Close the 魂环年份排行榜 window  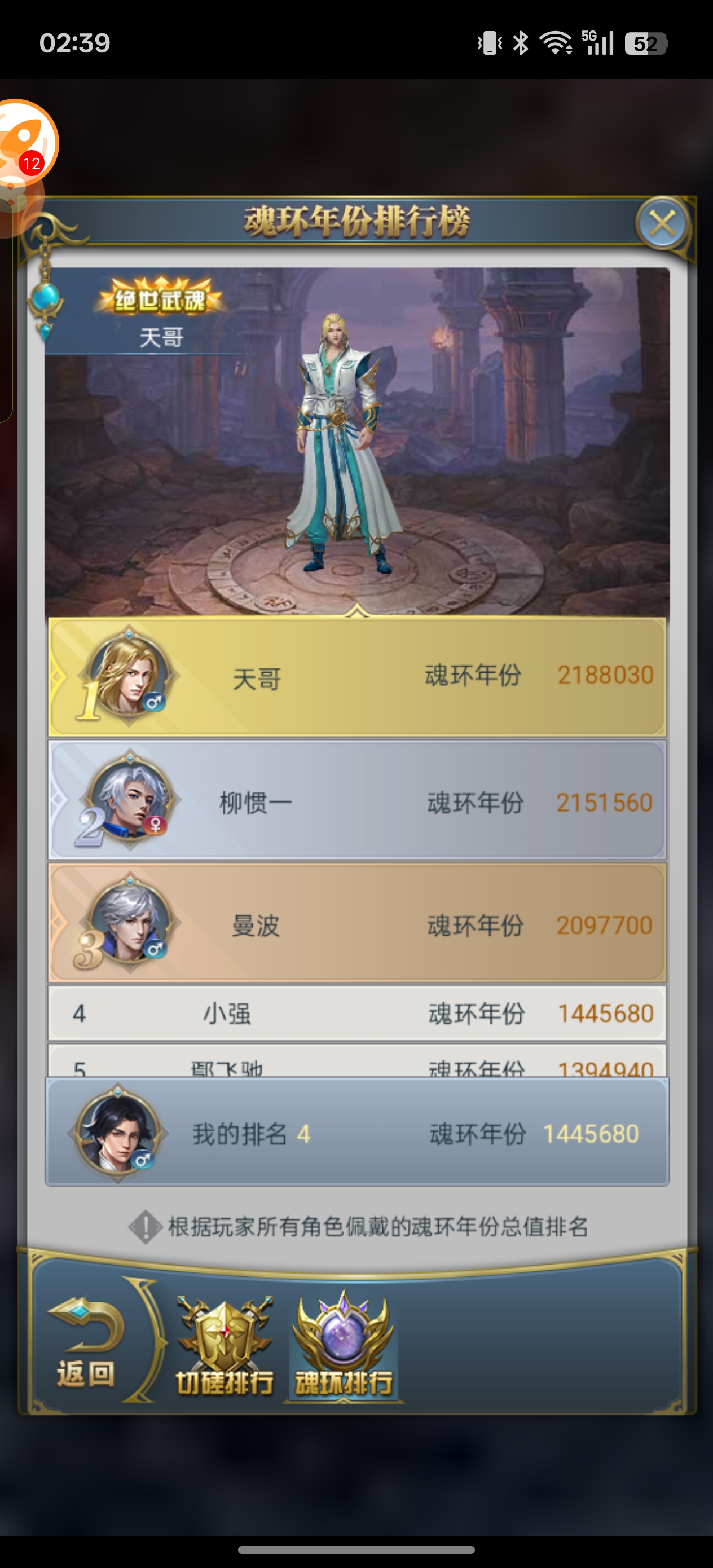(x=662, y=223)
